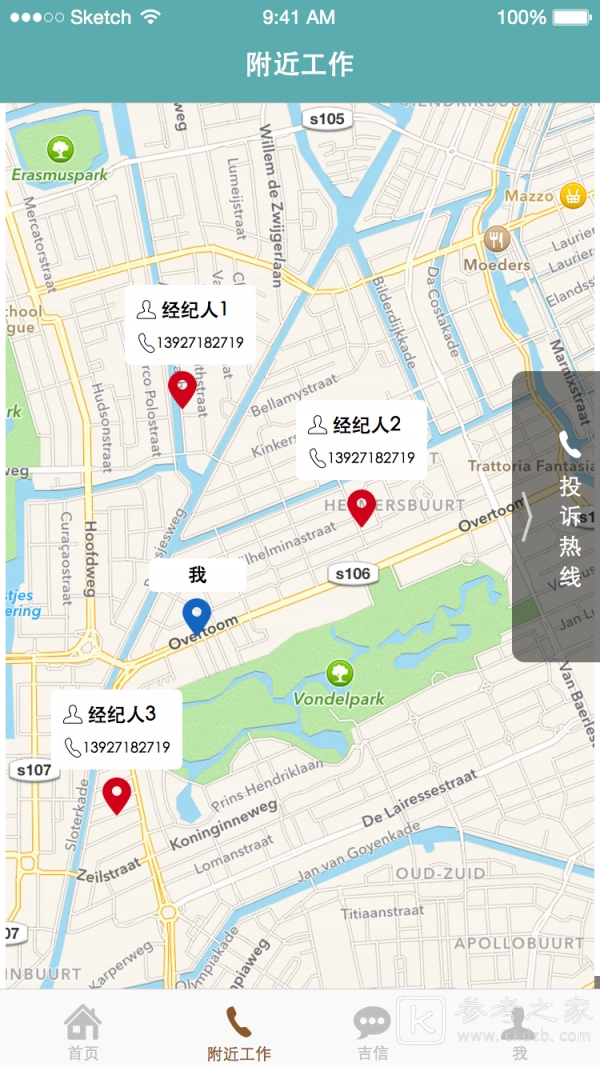Select the 附近工作 tab

click(239, 1032)
